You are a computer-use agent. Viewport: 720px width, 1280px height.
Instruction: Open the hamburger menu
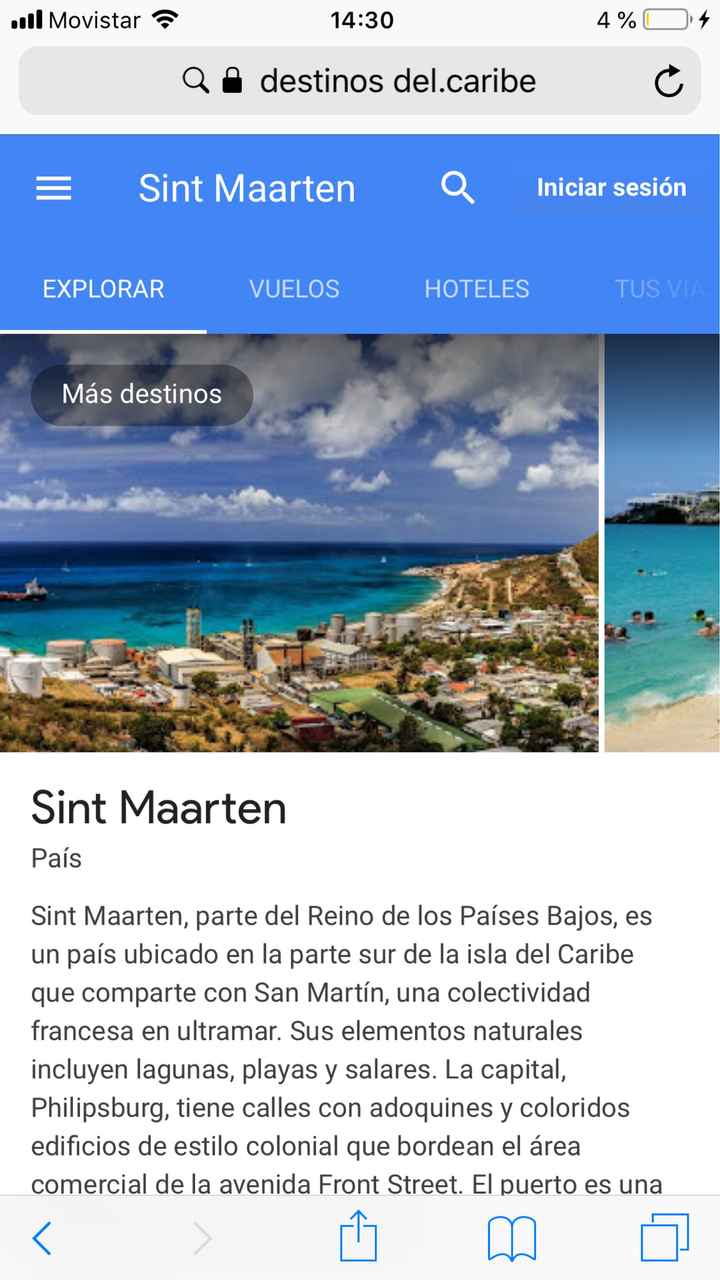54,188
